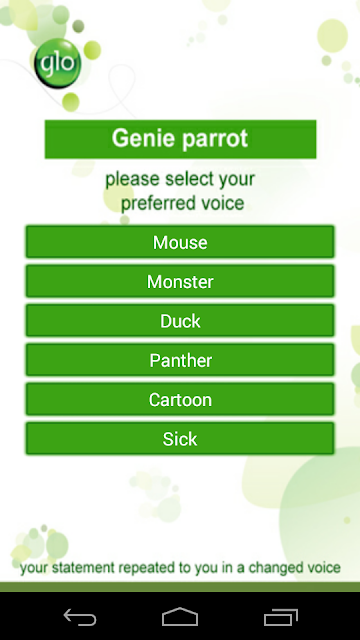Pick the Duck voice
The height and width of the screenshot is (640, 360).
(x=180, y=320)
